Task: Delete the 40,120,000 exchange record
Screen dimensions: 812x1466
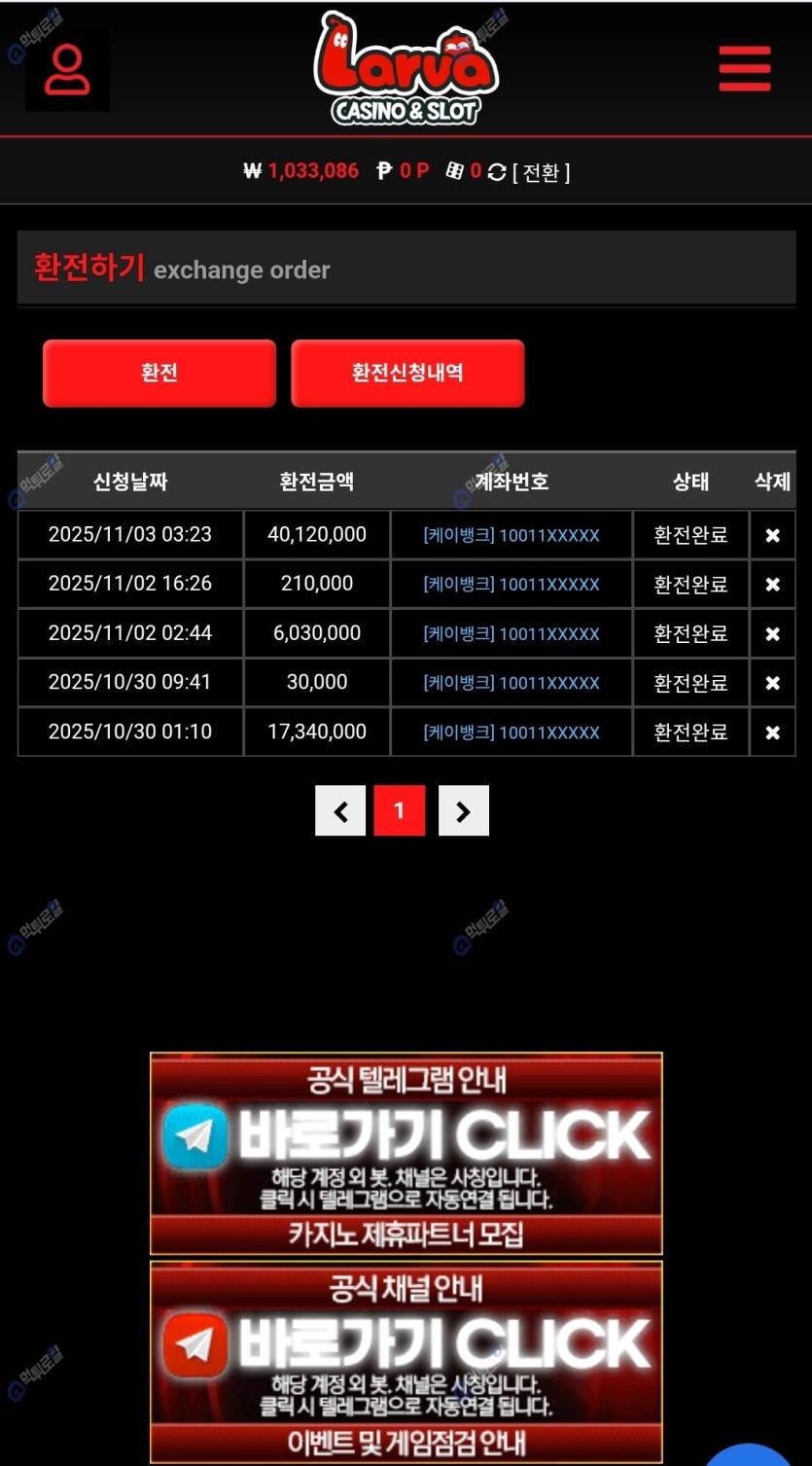Action: tap(772, 535)
